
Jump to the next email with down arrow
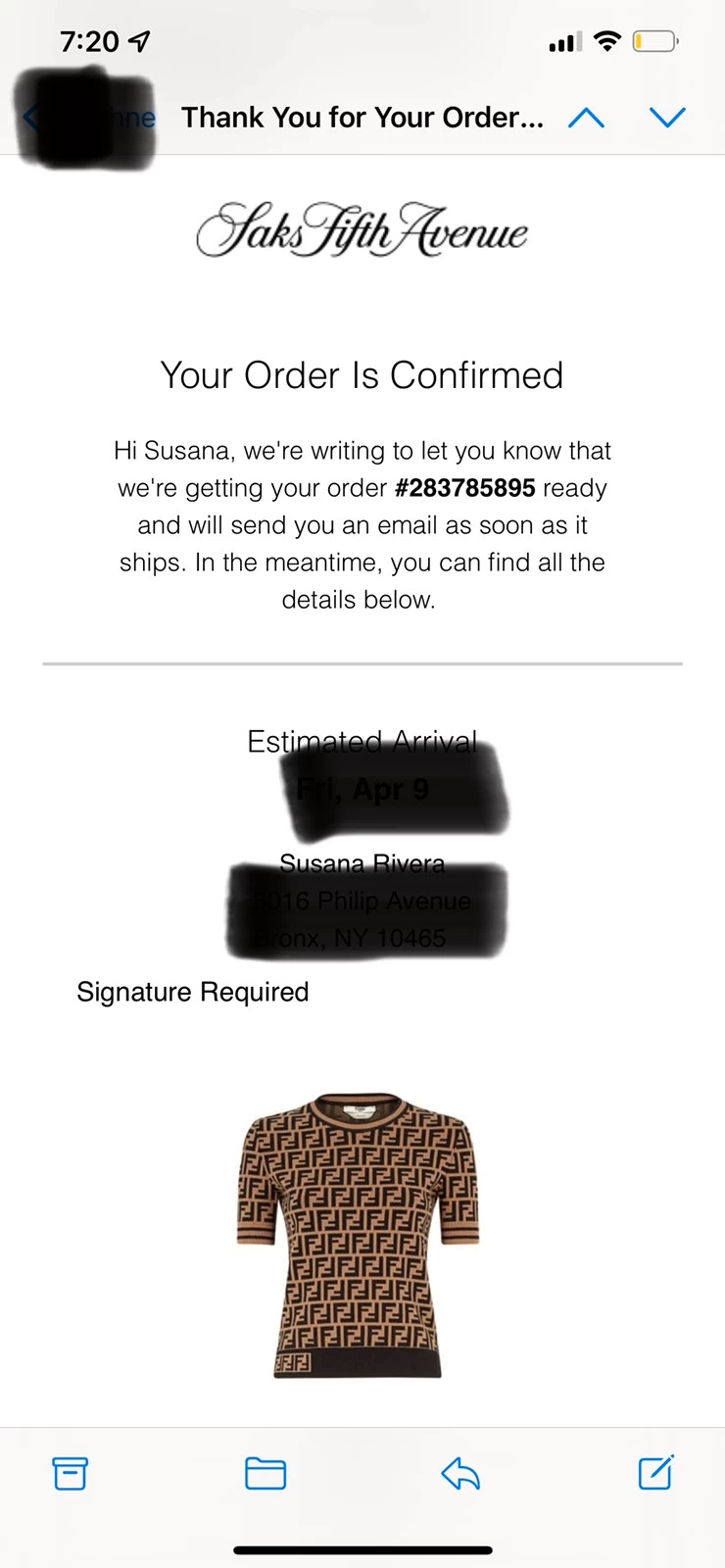click(x=667, y=119)
